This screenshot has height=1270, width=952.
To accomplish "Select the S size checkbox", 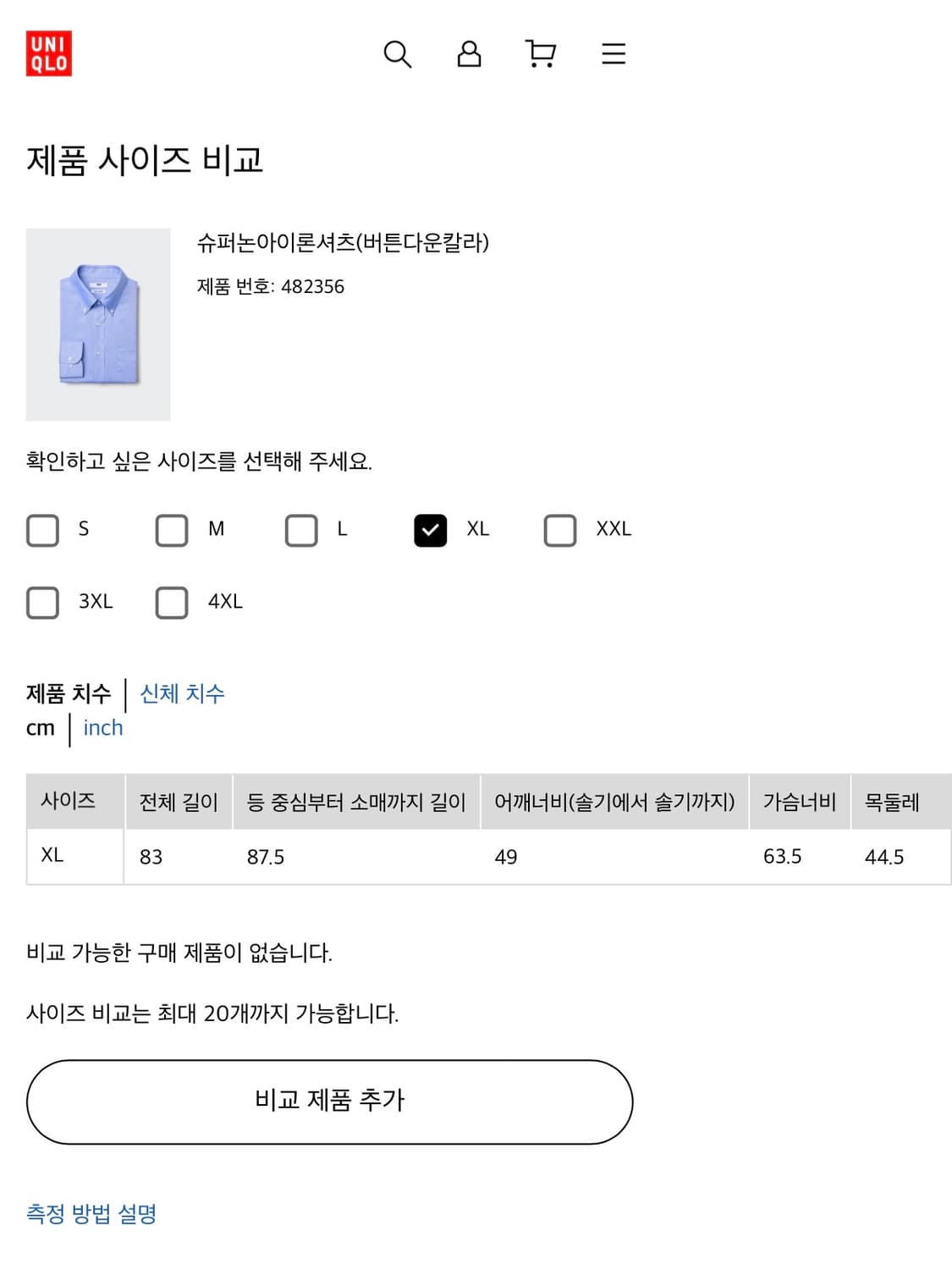I will tap(42, 531).
